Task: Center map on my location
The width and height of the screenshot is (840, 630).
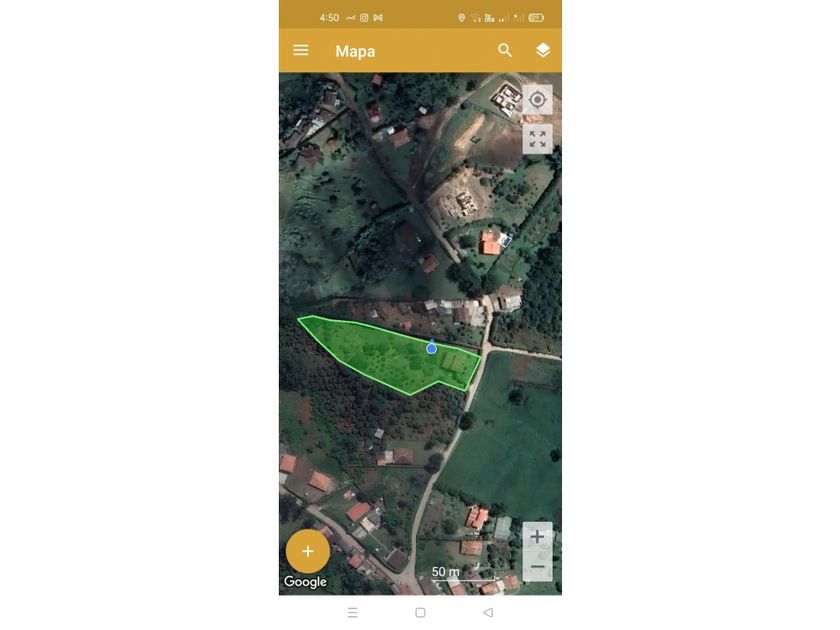Action: (537, 100)
